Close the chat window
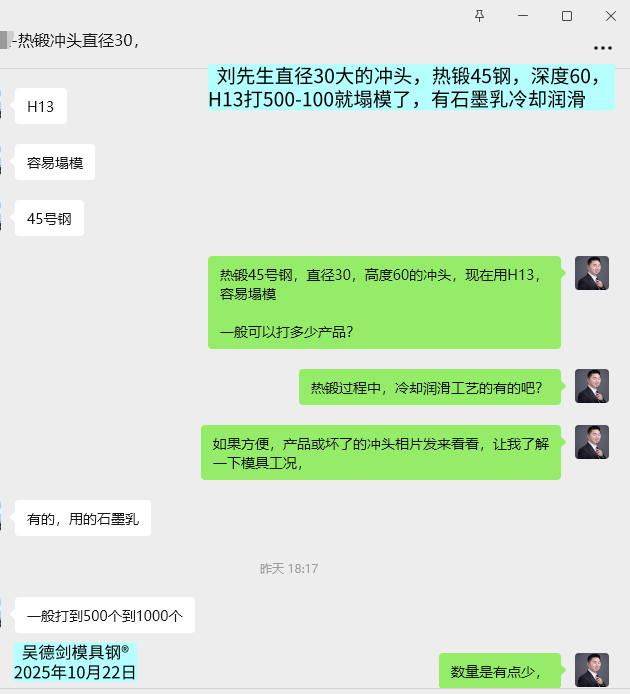The width and height of the screenshot is (630, 694). [611, 15]
